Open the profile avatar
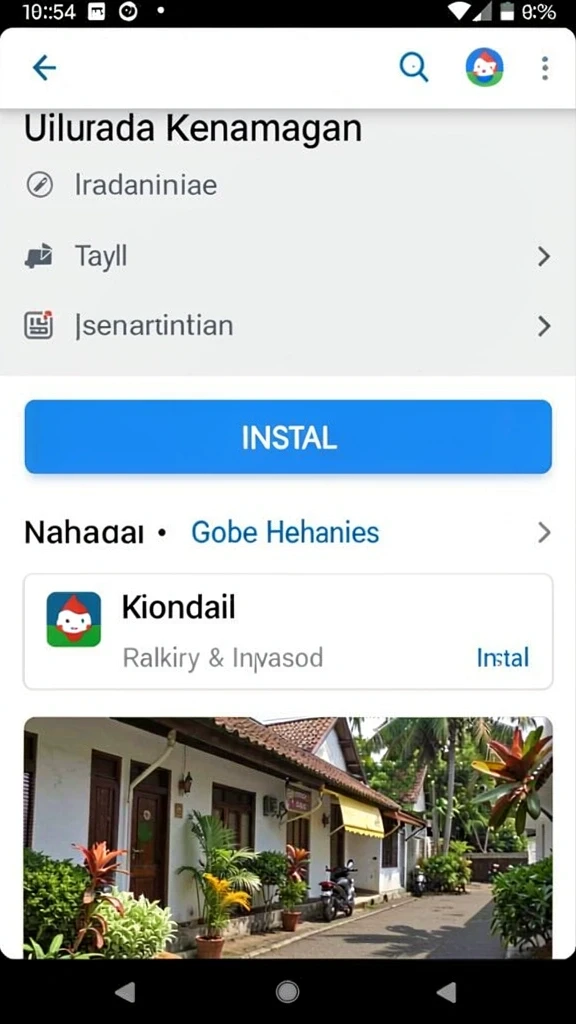 click(484, 67)
